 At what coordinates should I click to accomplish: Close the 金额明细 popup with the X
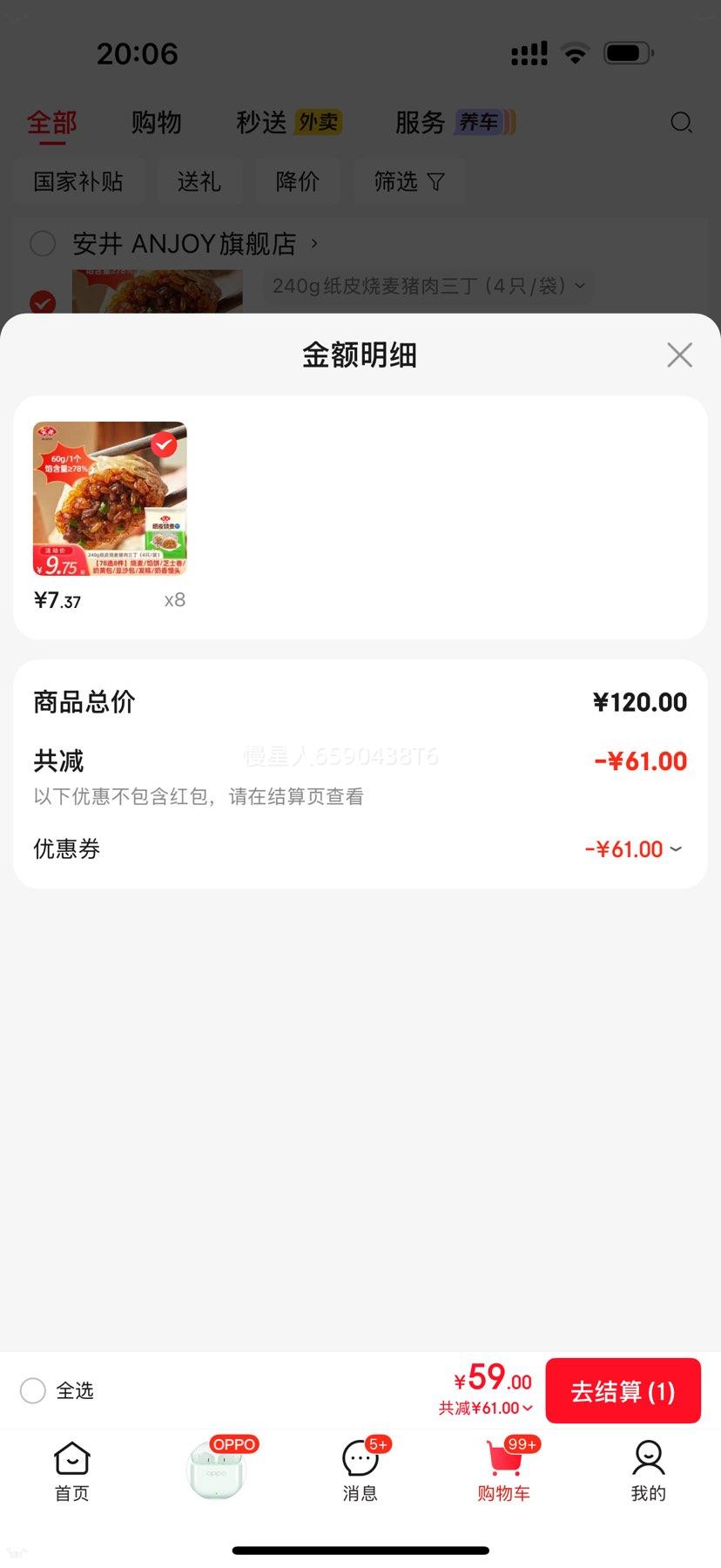point(679,355)
